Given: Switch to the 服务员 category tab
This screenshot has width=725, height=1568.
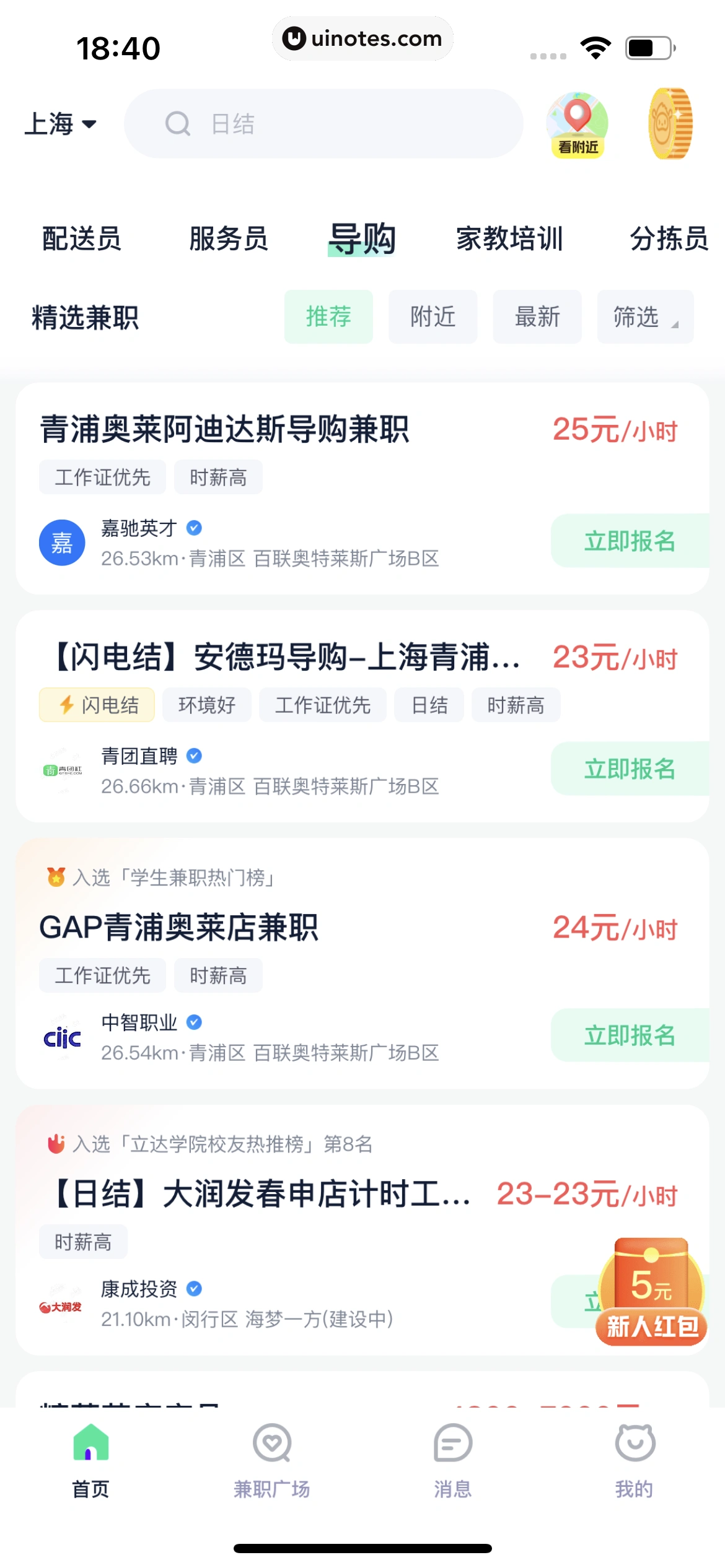Looking at the screenshot, I should tap(229, 239).
